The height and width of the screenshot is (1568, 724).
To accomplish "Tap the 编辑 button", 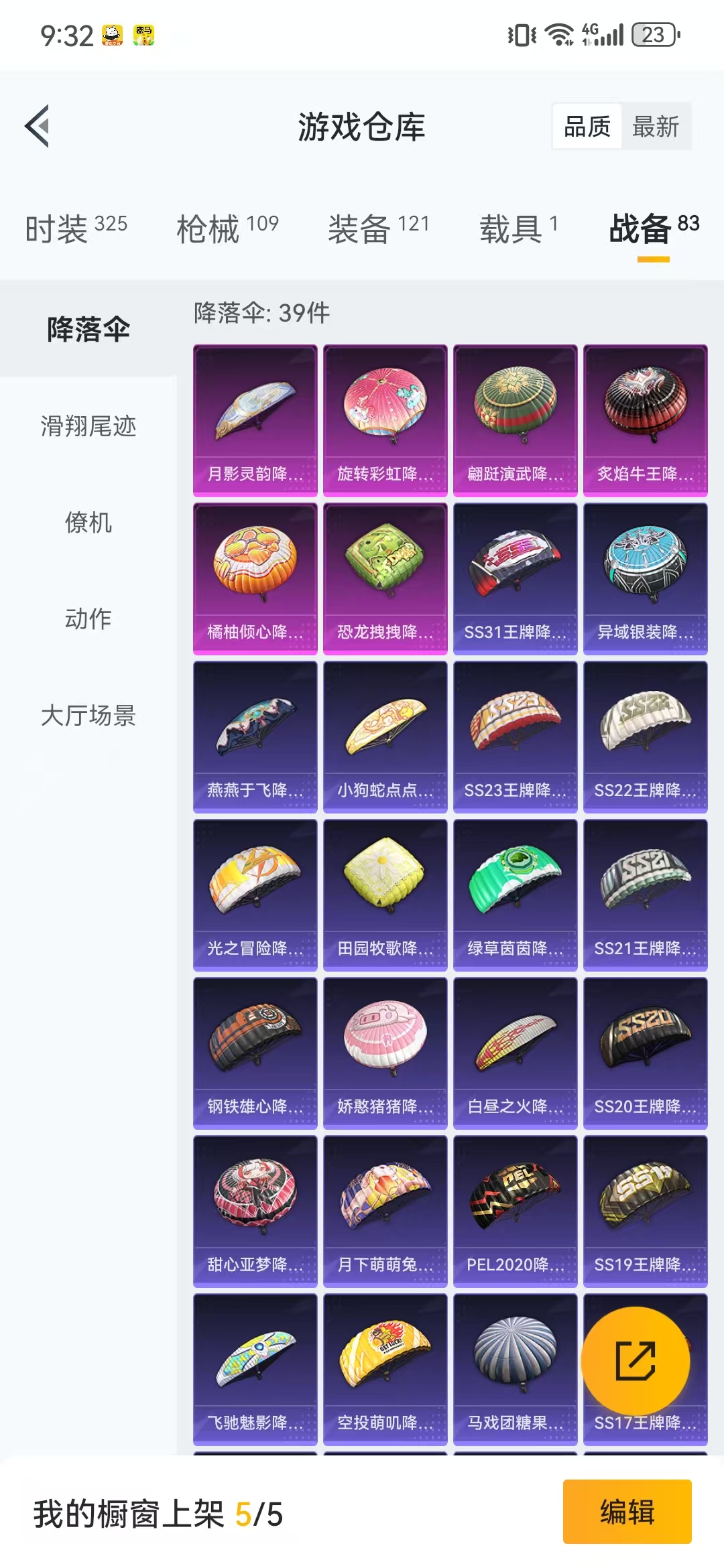I will pyautogui.click(x=627, y=1512).
